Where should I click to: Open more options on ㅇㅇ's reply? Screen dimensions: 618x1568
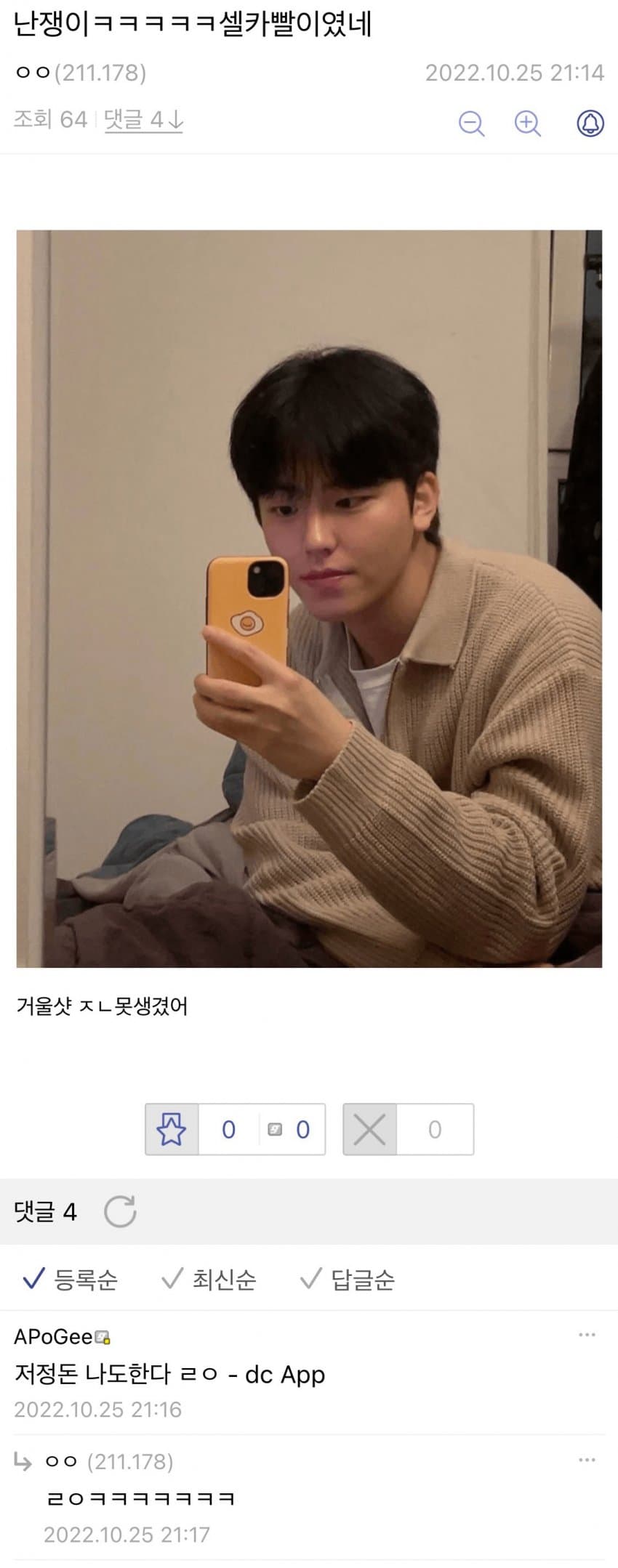click(x=587, y=1460)
